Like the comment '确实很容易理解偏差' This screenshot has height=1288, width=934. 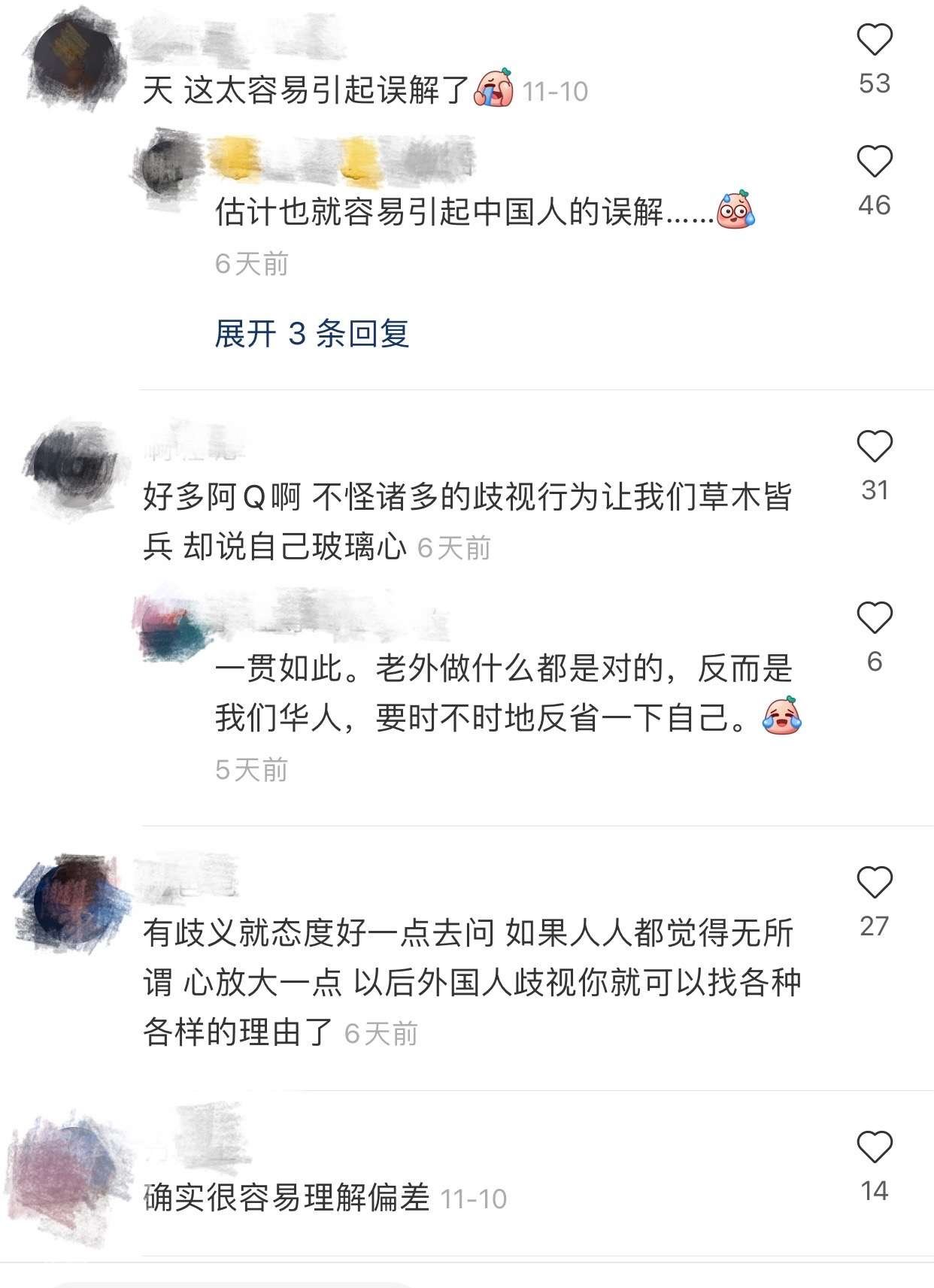tap(874, 1147)
